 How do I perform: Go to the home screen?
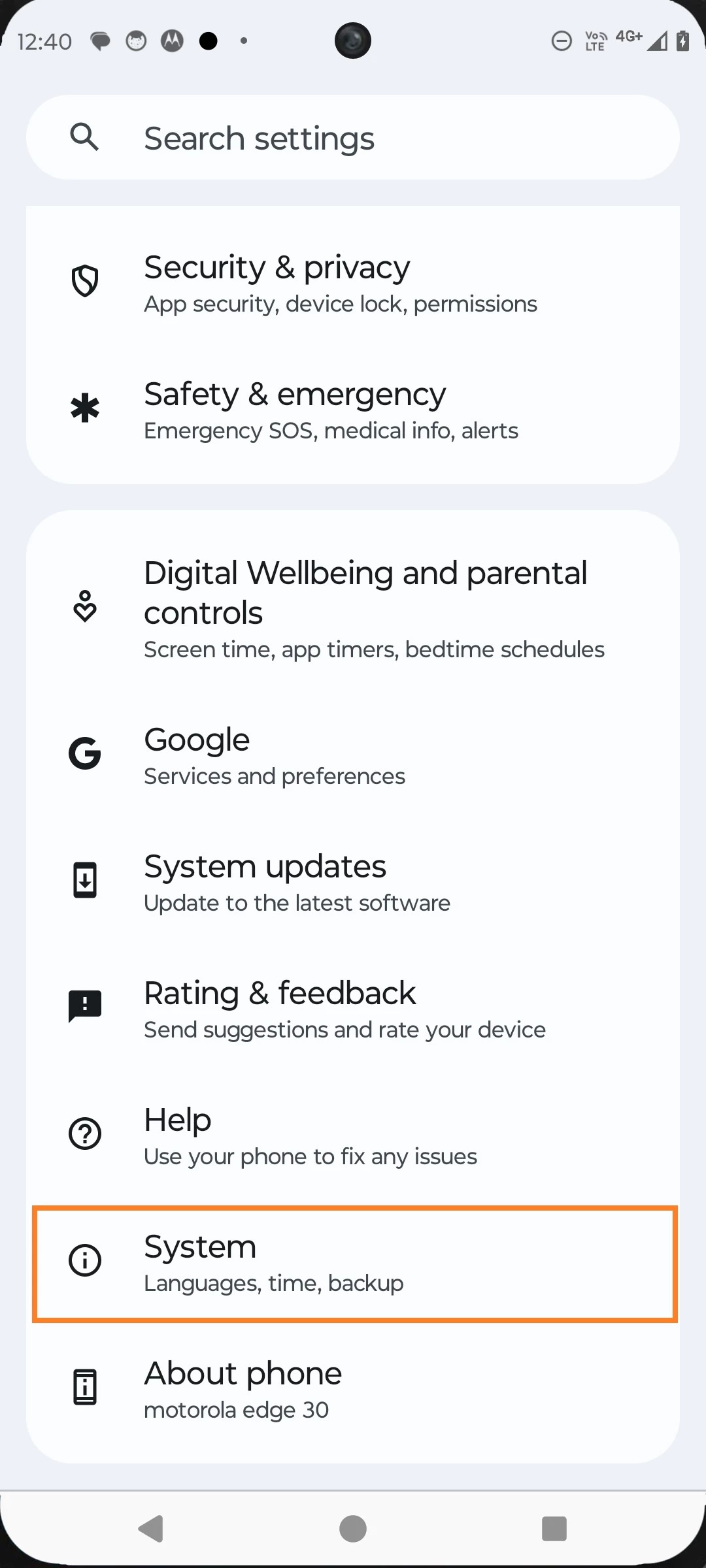(353, 1529)
